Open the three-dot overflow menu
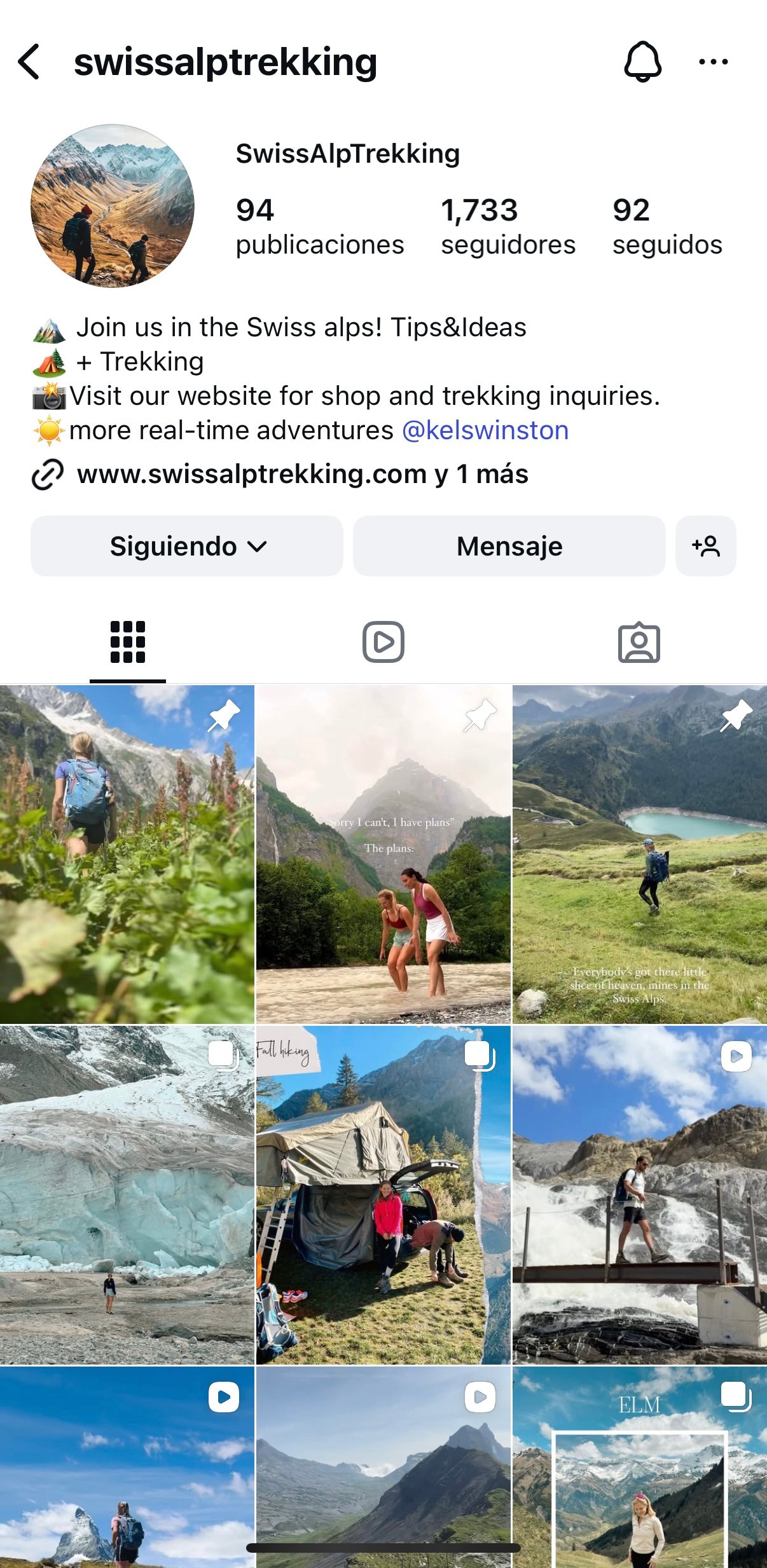 (713, 62)
